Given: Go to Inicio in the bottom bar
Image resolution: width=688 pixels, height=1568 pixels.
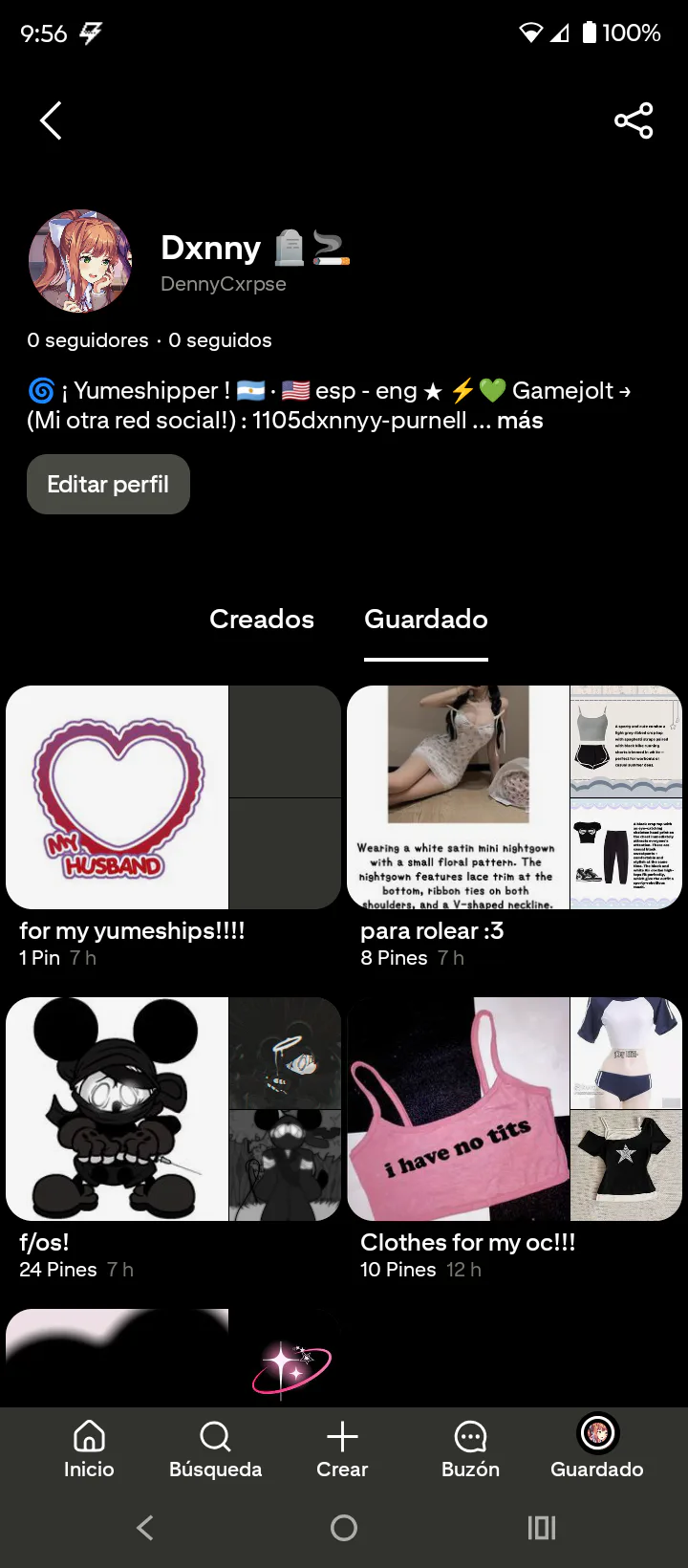Looking at the screenshot, I should click(x=89, y=1448).
